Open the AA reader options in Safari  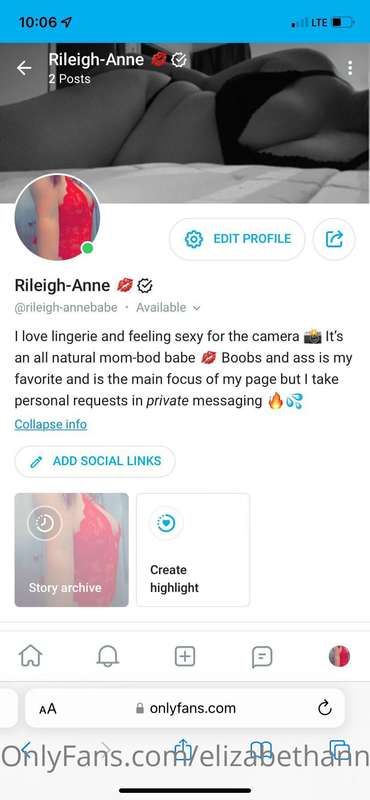48,709
